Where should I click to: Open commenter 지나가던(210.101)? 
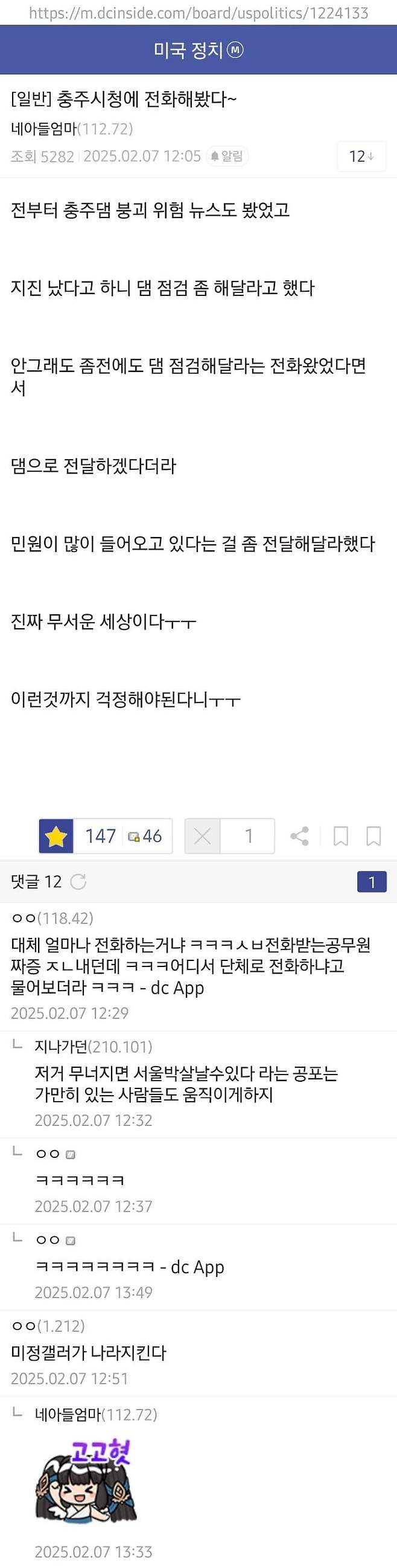(93, 1046)
